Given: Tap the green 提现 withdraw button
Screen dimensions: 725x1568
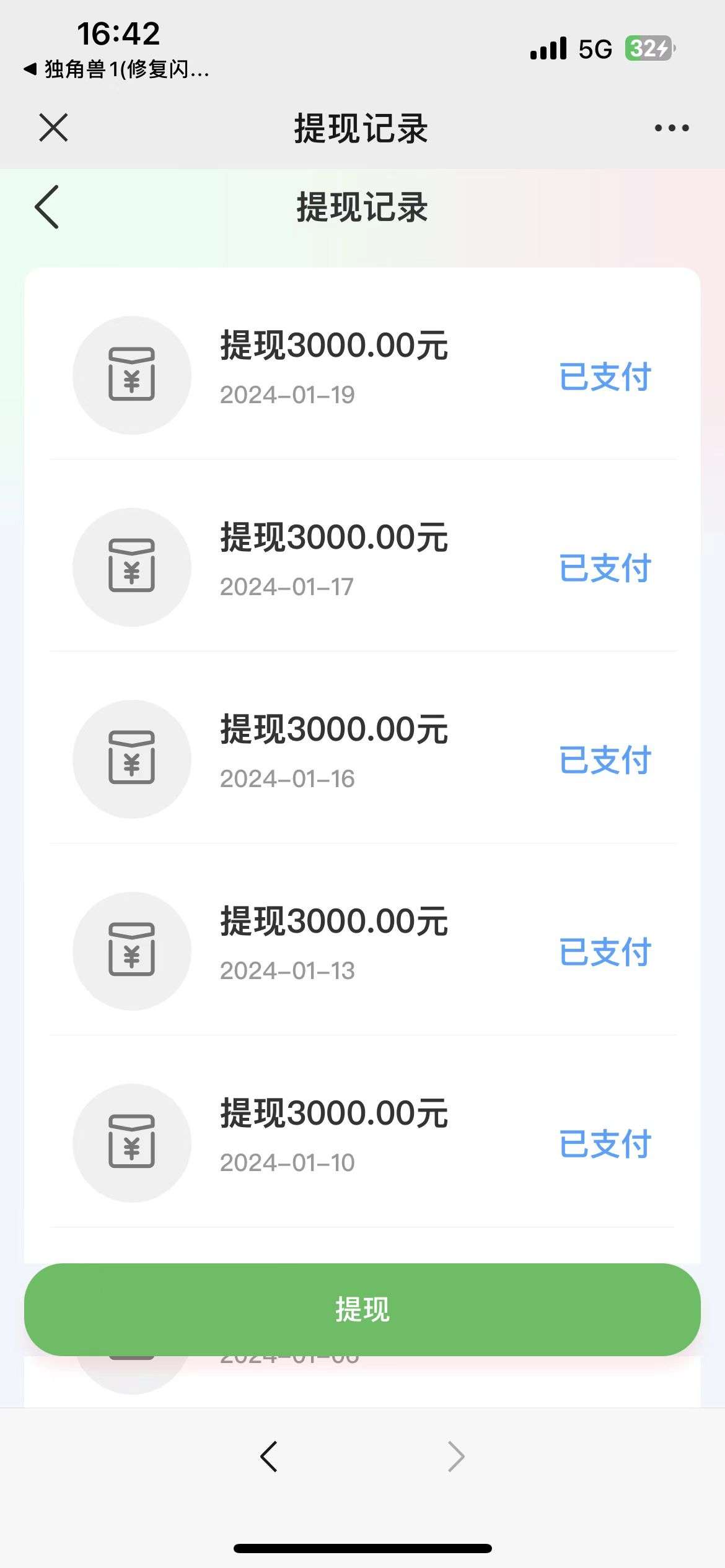Looking at the screenshot, I should pyautogui.click(x=362, y=1309).
